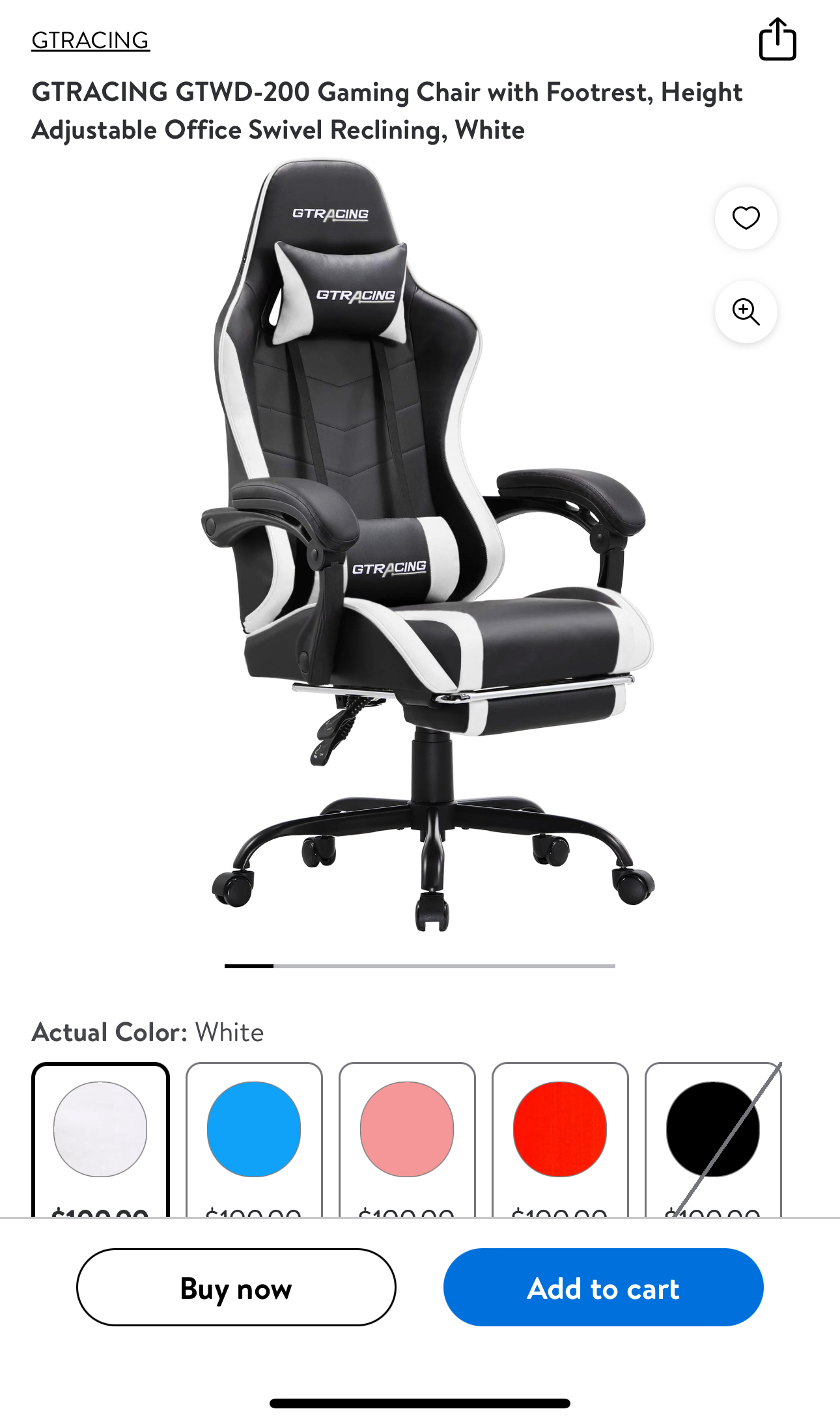Select the white color swatch

[100, 1129]
